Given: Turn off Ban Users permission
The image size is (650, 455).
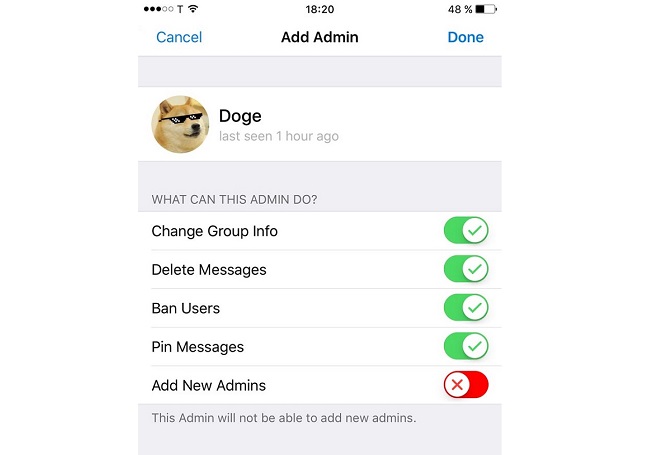Looking at the screenshot, I should click(x=466, y=308).
